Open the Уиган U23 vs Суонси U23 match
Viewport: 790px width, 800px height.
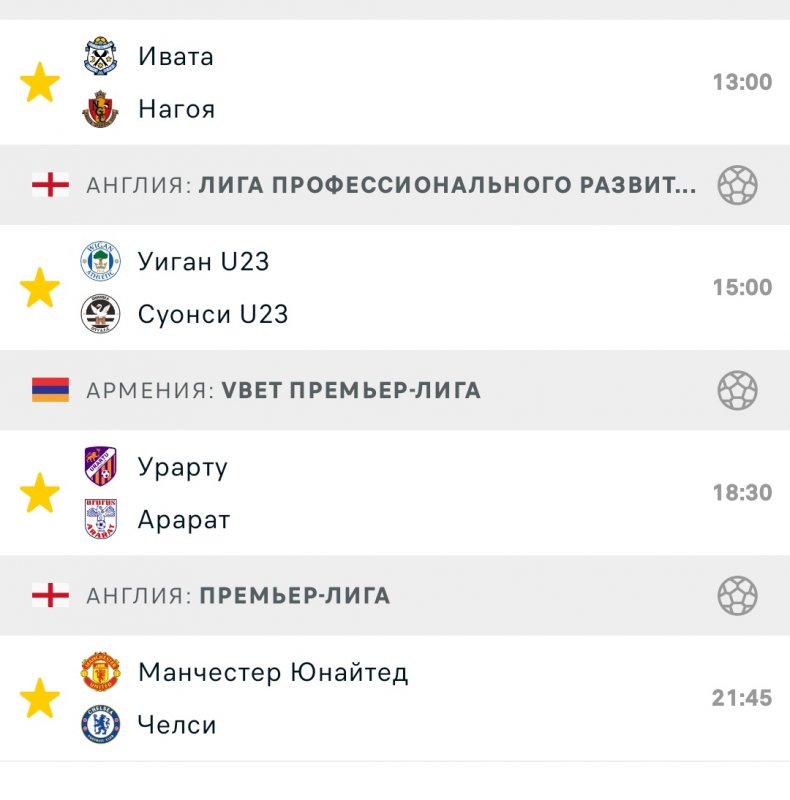point(400,288)
